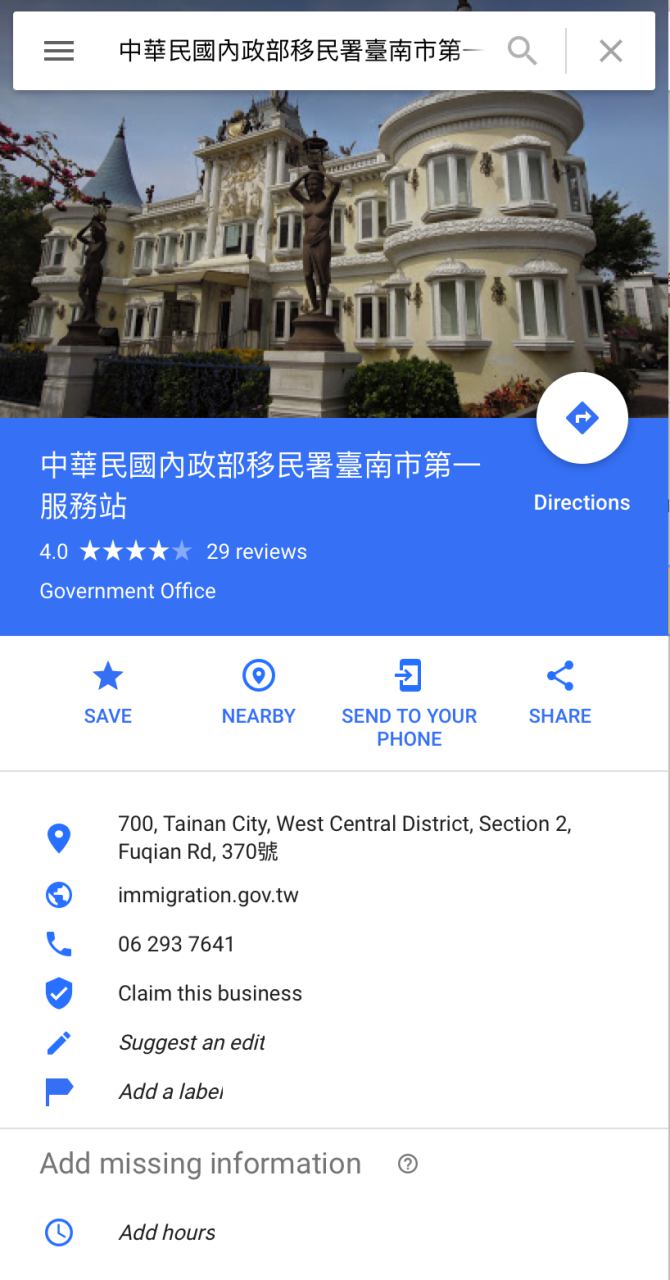This screenshot has width=670, height=1280.
Task: Visit the immigration.gov.tw website
Action: pos(208,895)
